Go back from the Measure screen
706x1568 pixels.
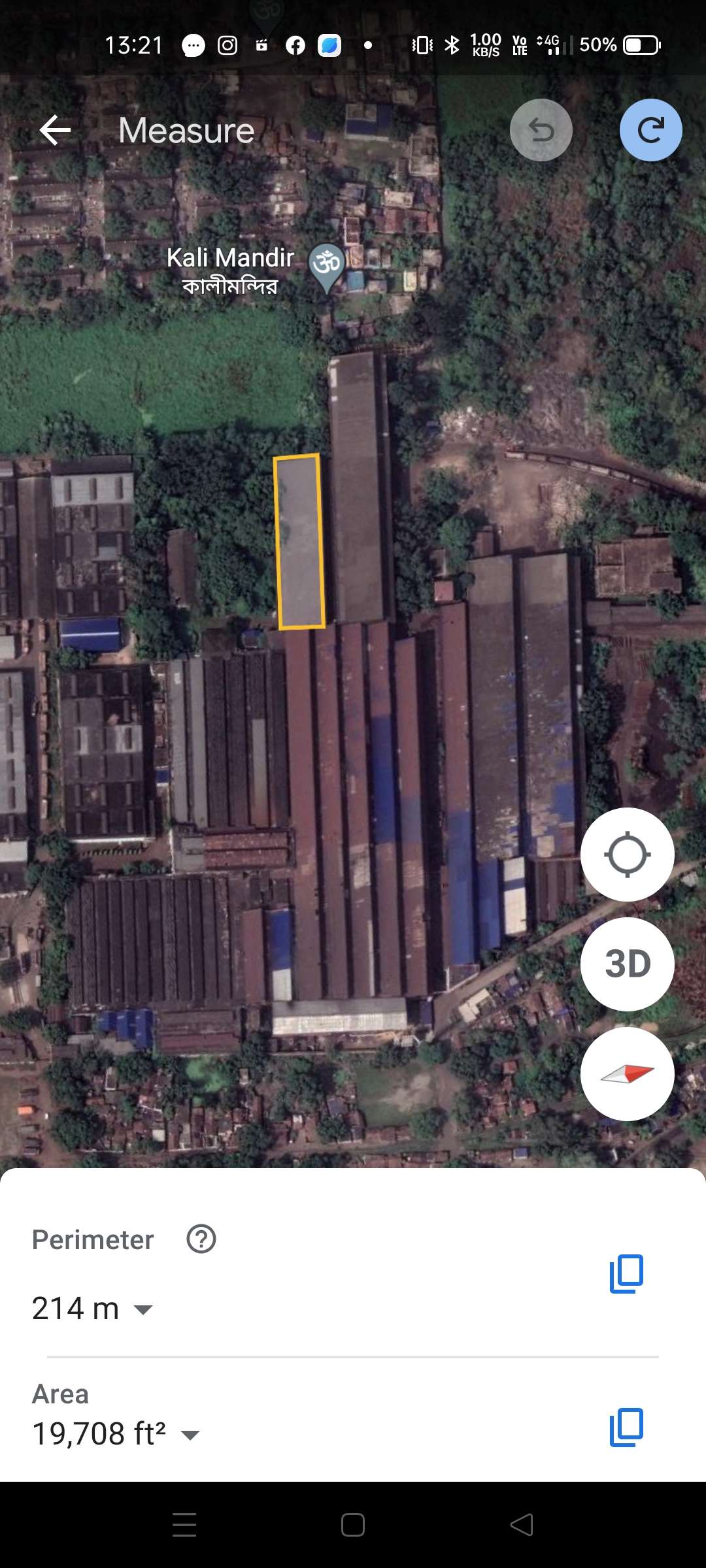55,130
